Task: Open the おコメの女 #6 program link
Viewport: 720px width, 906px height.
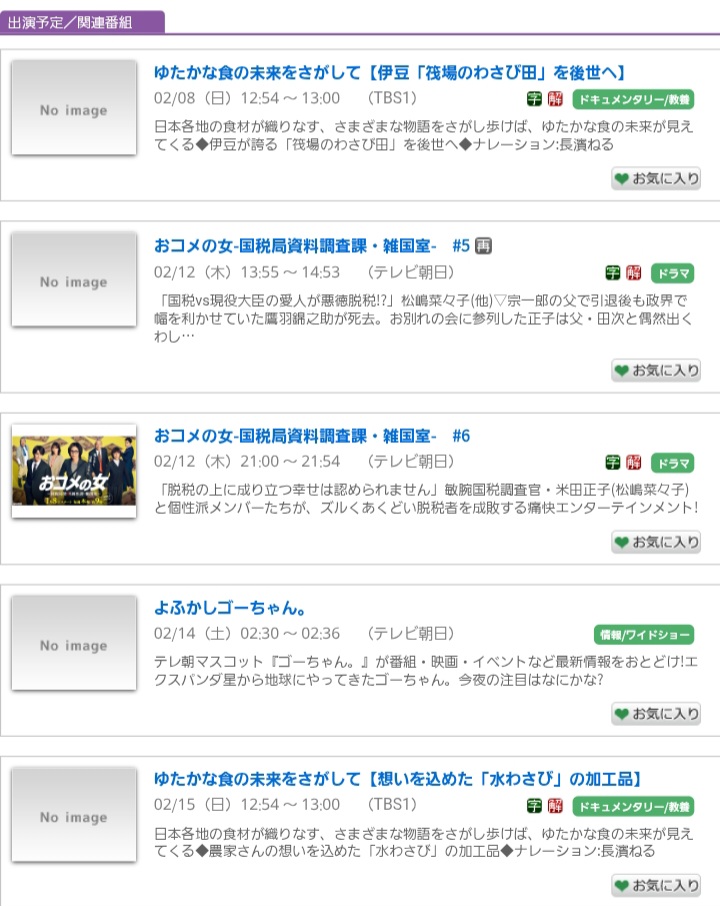Action: (x=312, y=436)
